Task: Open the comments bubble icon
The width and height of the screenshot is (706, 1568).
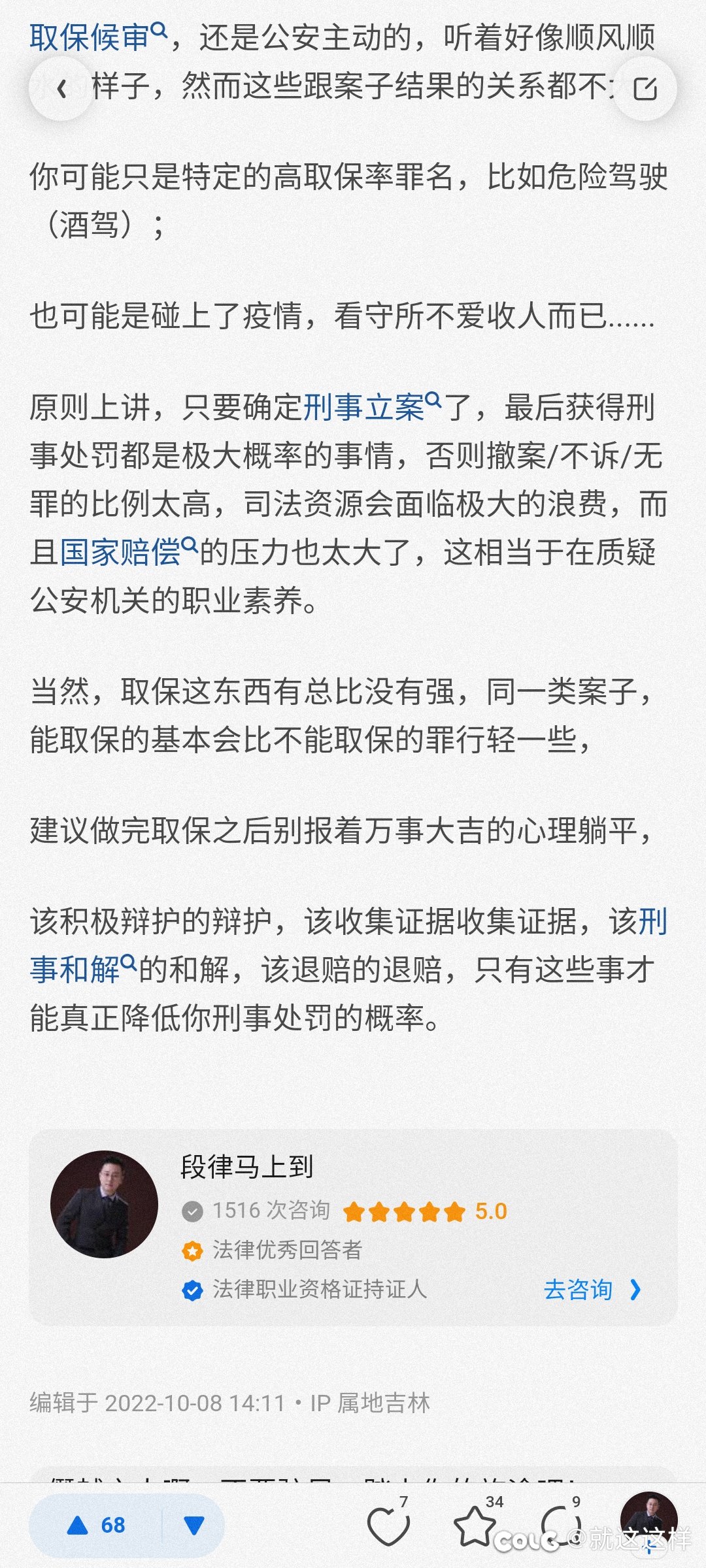Action: 561,1524
